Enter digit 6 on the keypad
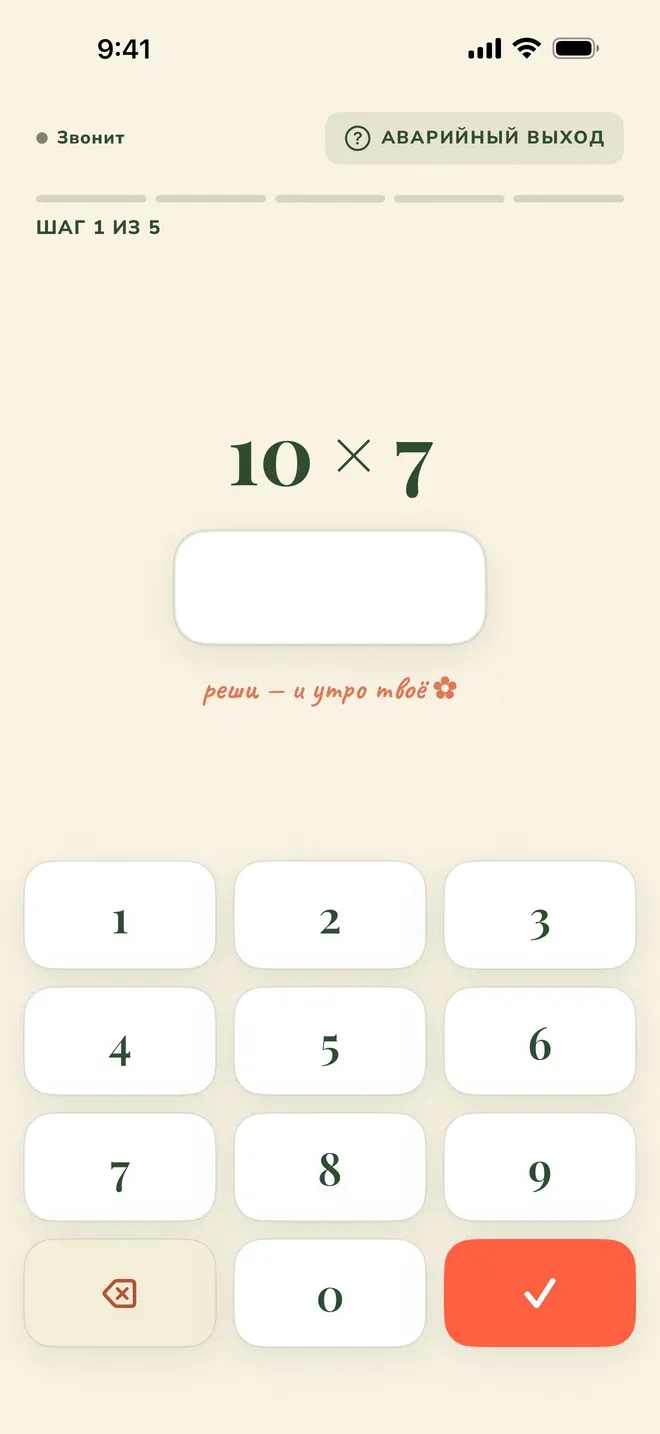This screenshot has width=660, height=1434. tap(540, 1041)
